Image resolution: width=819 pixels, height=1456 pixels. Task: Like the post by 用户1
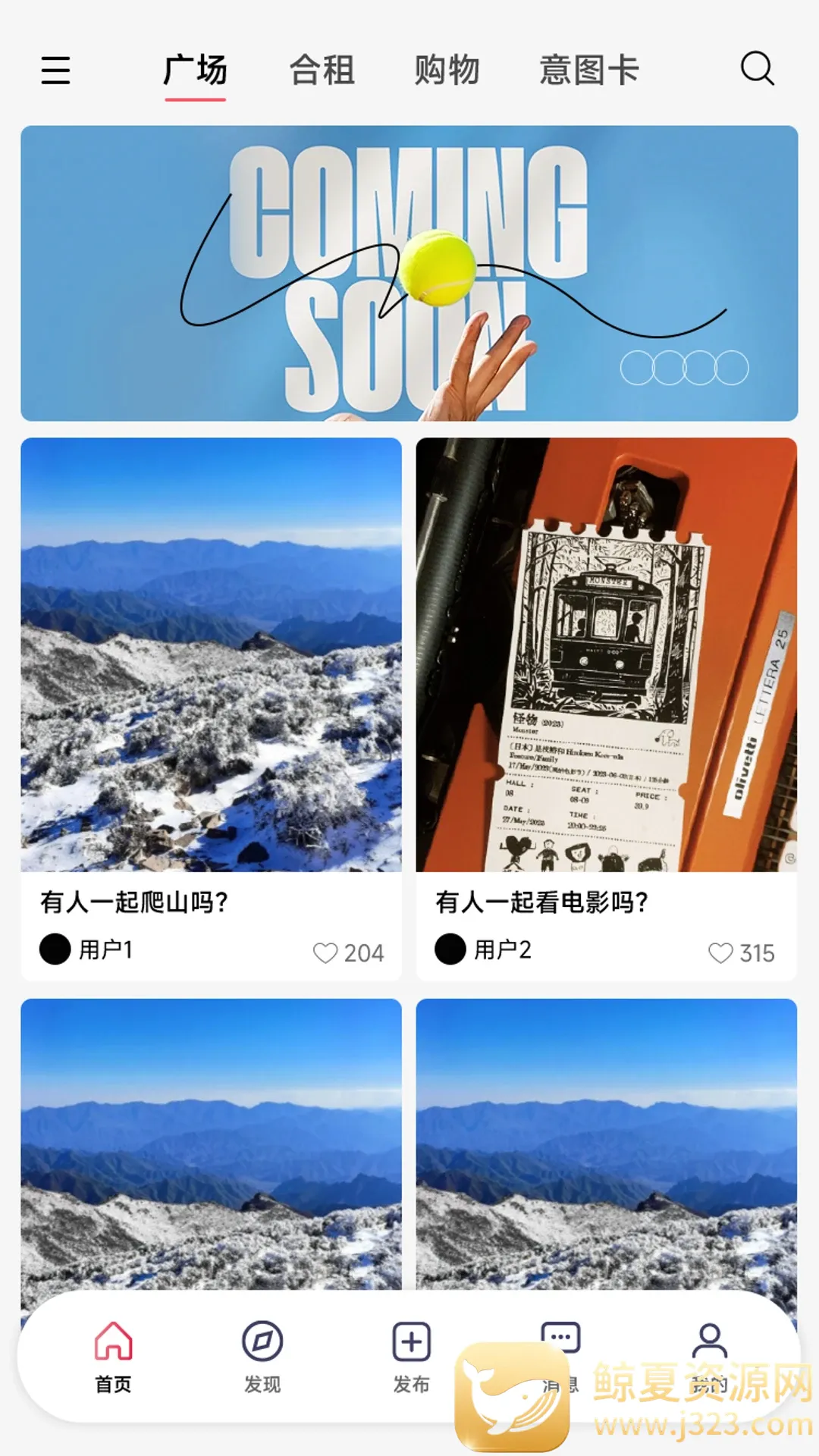tap(325, 953)
